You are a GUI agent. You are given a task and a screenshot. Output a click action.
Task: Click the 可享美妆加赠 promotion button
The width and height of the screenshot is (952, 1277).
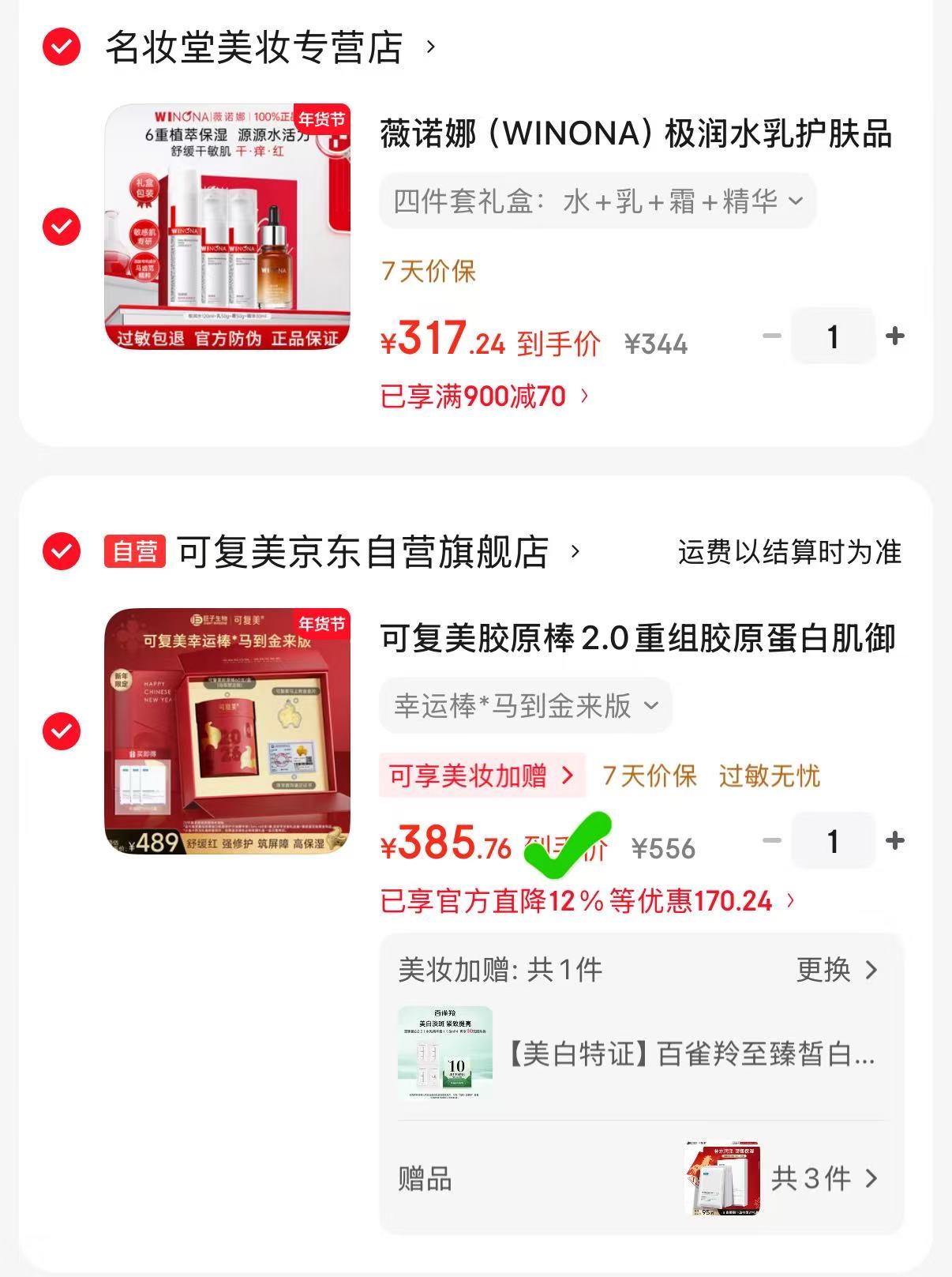[482, 776]
